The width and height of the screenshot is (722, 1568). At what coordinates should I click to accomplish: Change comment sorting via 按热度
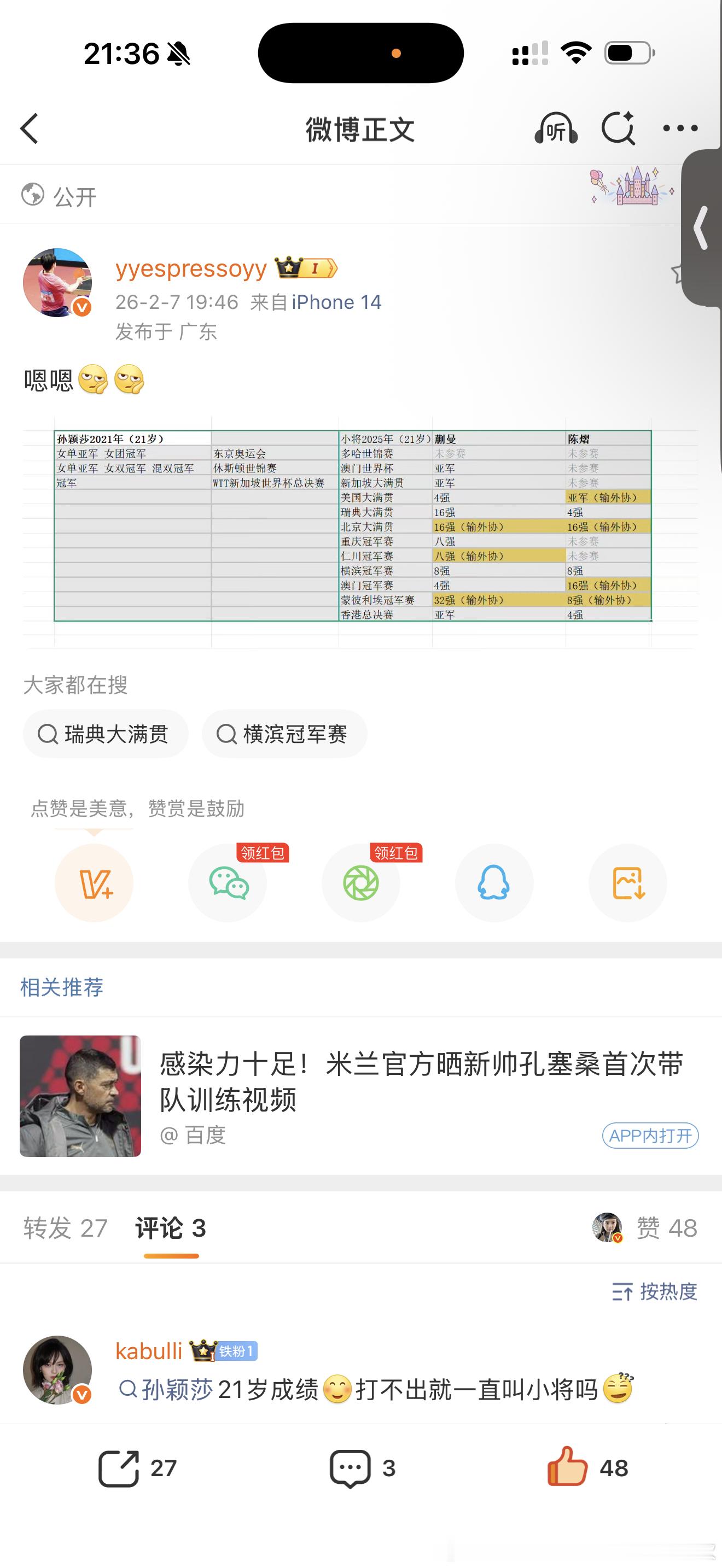coord(654,1293)
